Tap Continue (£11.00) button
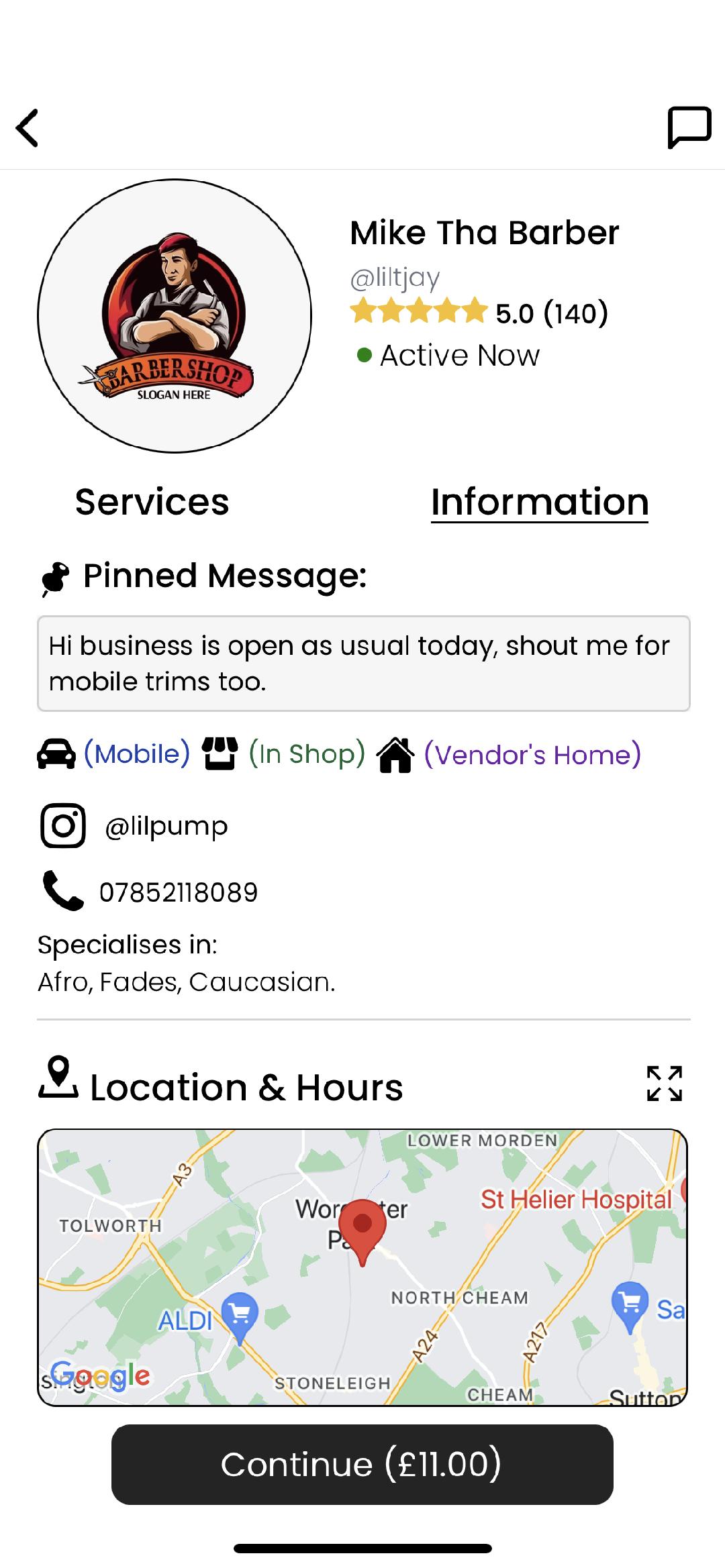725x1568 pixels. pos(362,1464)
